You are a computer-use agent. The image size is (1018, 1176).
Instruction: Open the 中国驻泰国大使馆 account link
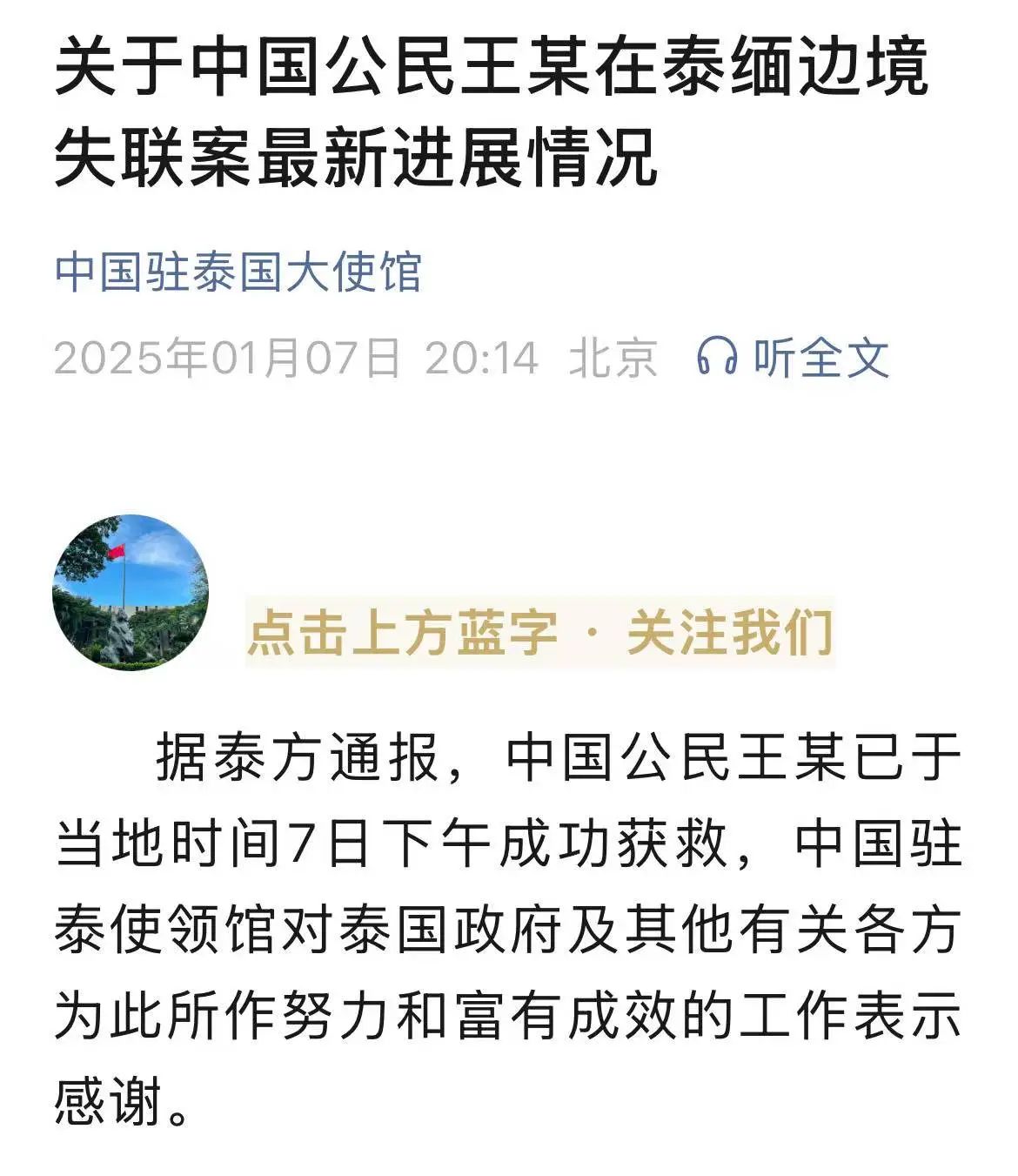238,272
